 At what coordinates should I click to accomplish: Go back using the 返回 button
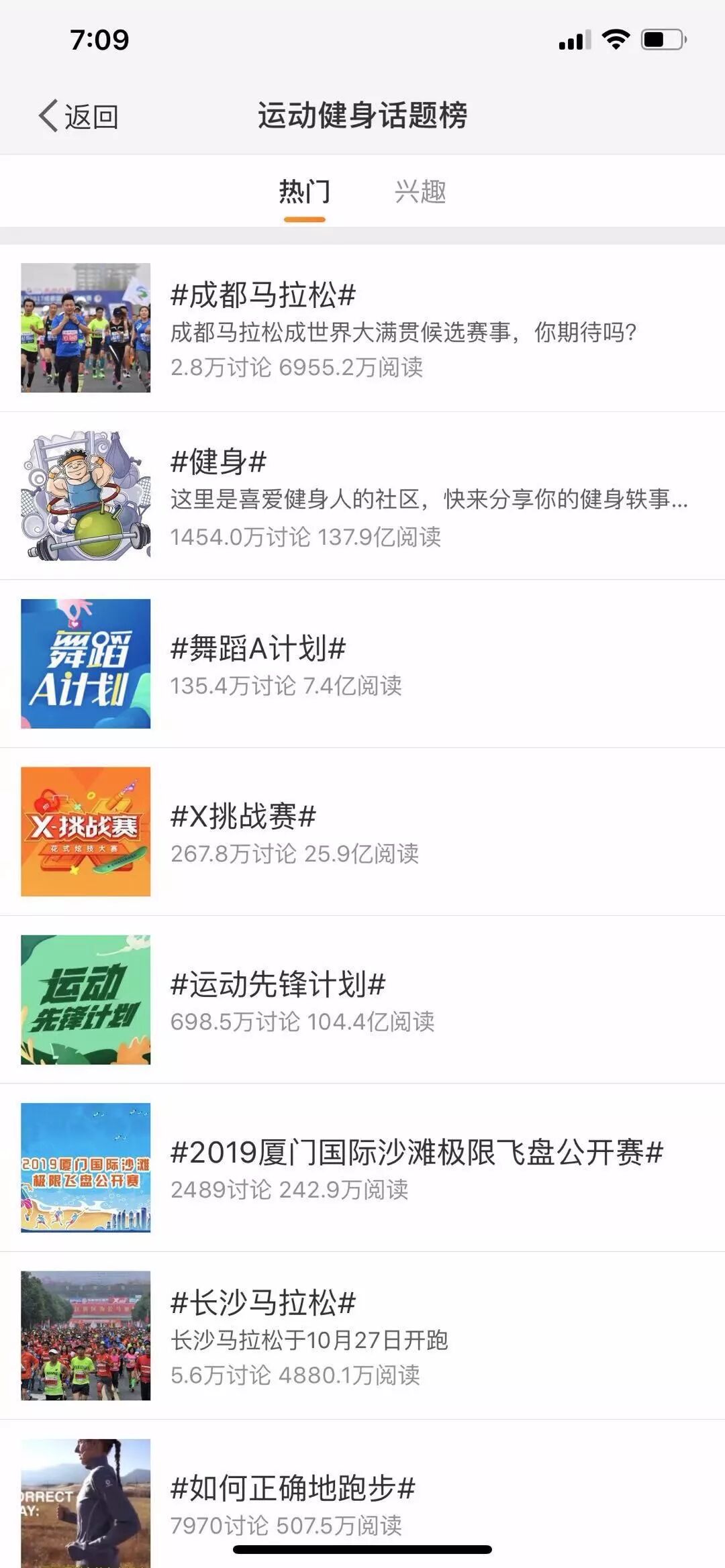click(x=79, y=117)
